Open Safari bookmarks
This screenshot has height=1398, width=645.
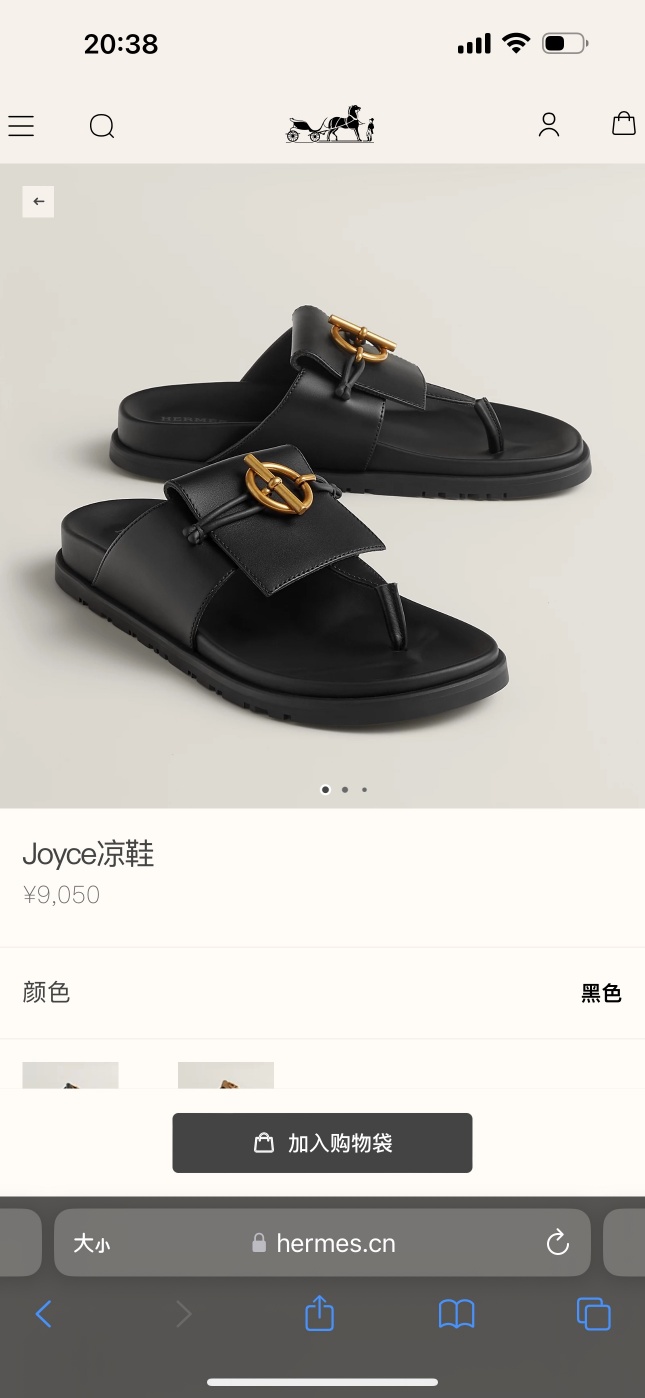(x=456, y=1313)
